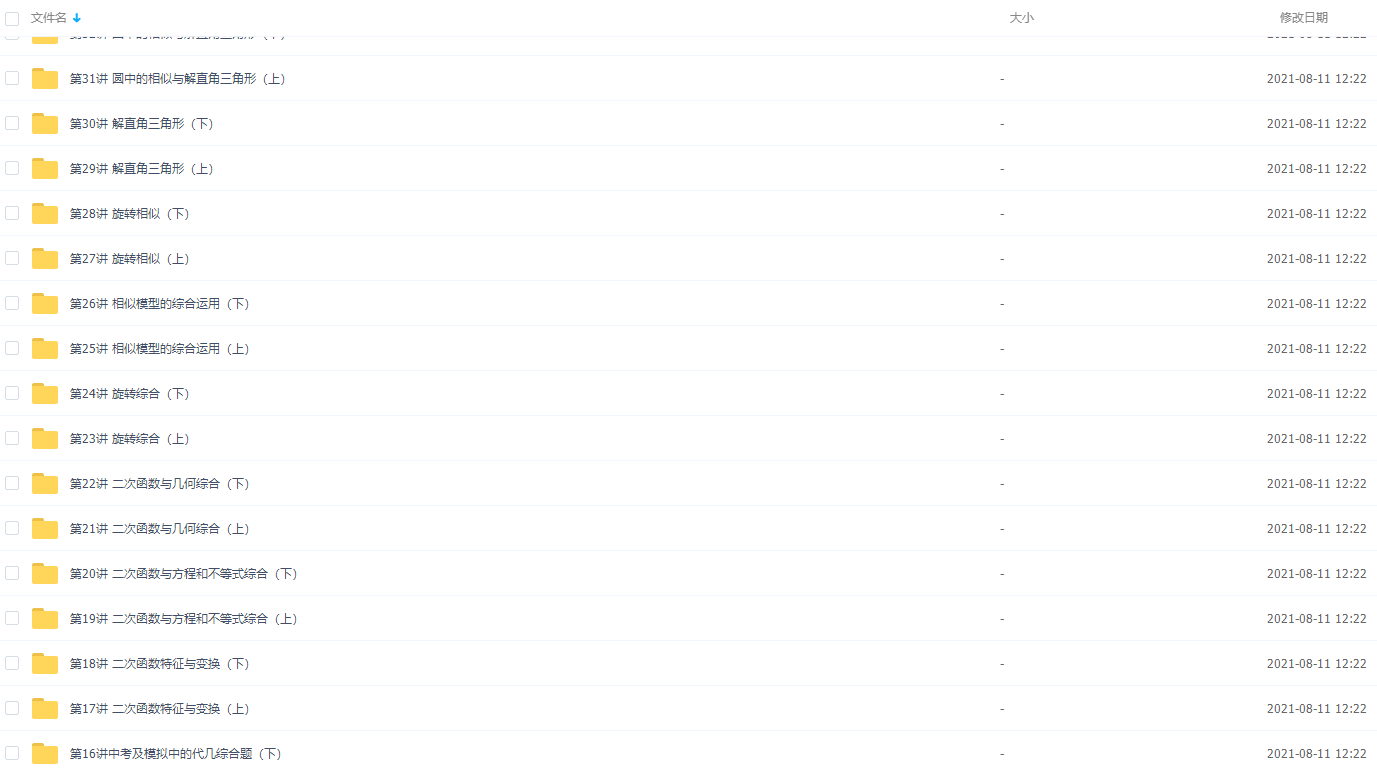The height and width of the screenshot is (768, 1377).
Task: Toggle the select-all checkbox beside 文件名
Action: point(12,18)
